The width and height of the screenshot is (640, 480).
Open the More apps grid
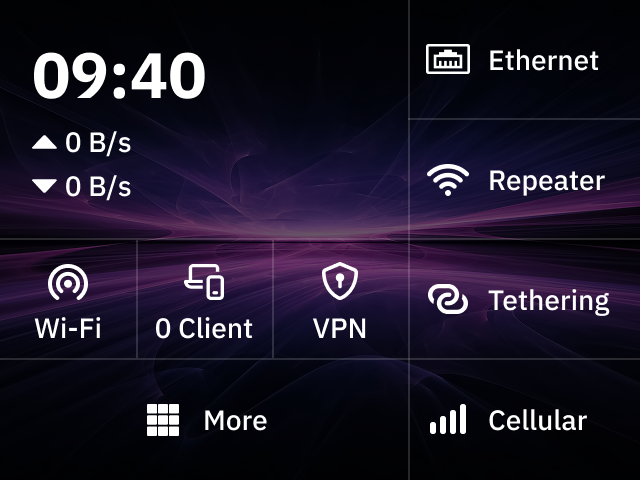pos(206,420)
